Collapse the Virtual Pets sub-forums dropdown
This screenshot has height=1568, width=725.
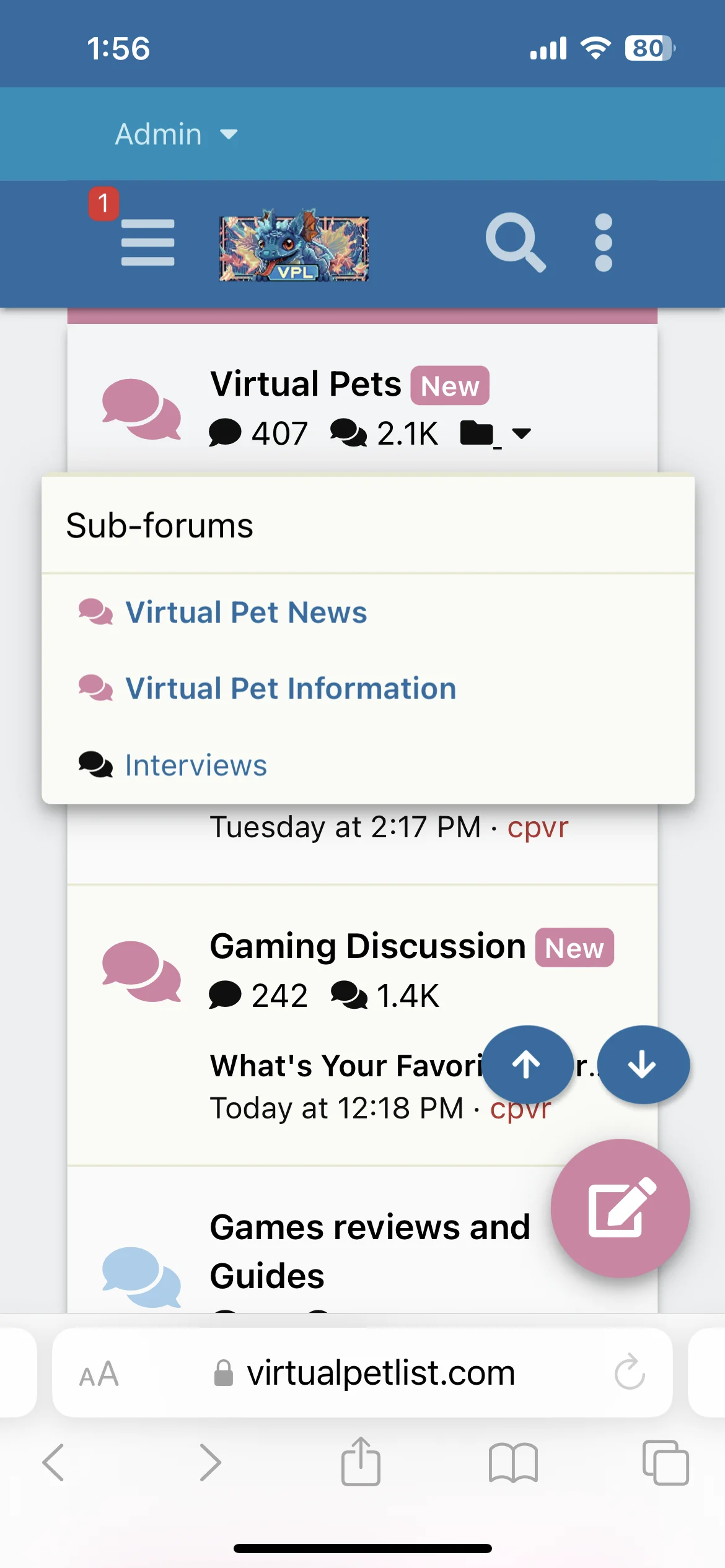(x=496, y=433)
